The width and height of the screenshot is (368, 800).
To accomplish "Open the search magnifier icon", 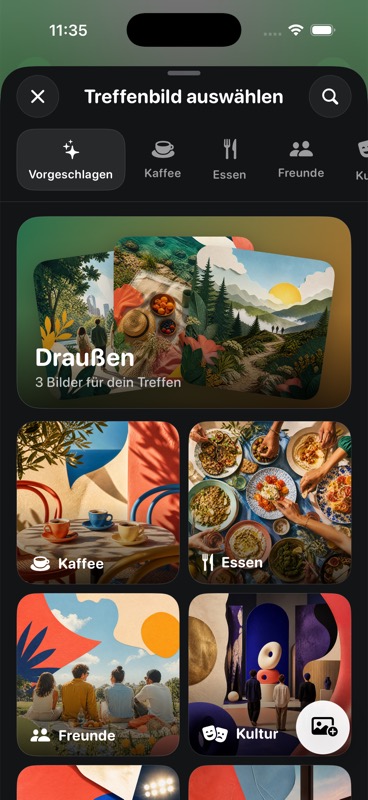I will pyautogui.click(x=330, y=96).
